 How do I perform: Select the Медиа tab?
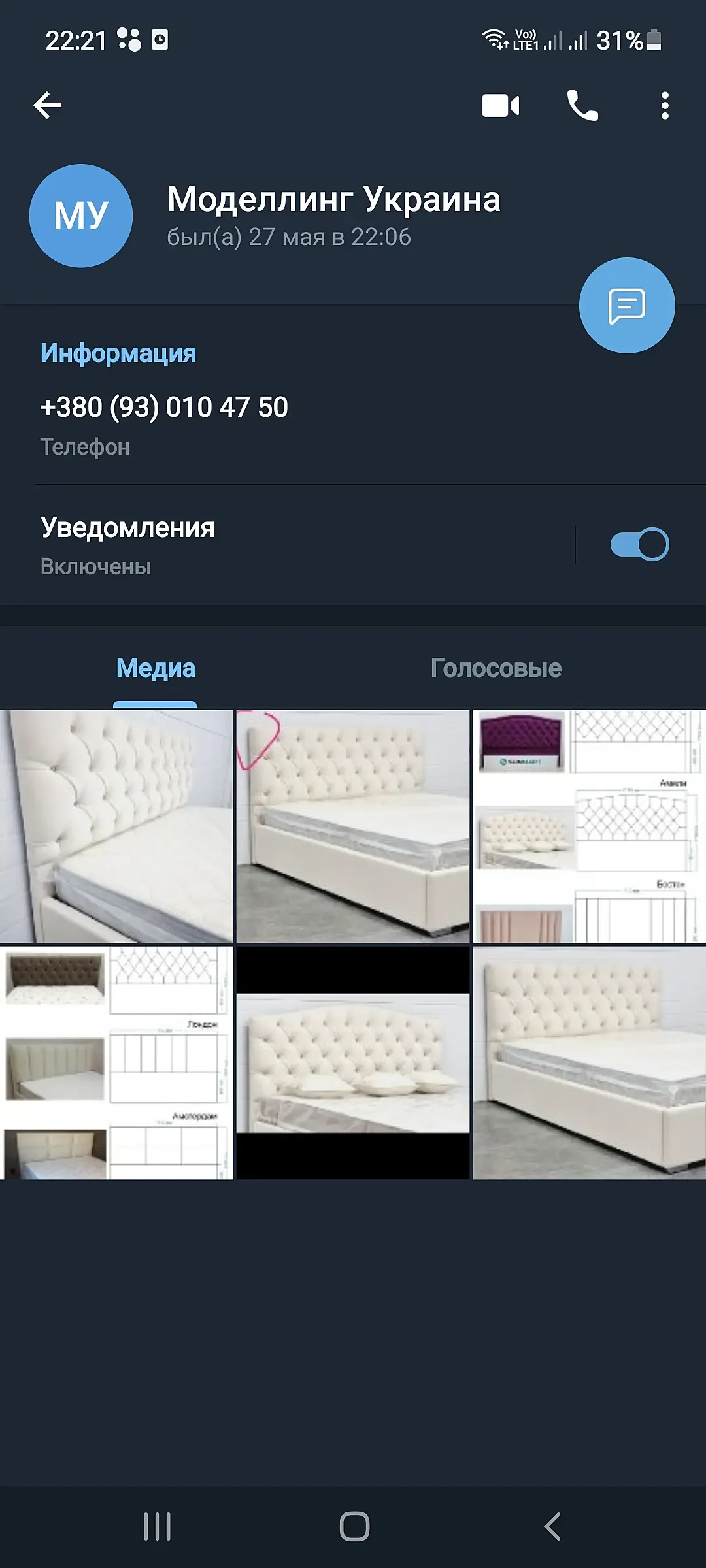[156, 668]
